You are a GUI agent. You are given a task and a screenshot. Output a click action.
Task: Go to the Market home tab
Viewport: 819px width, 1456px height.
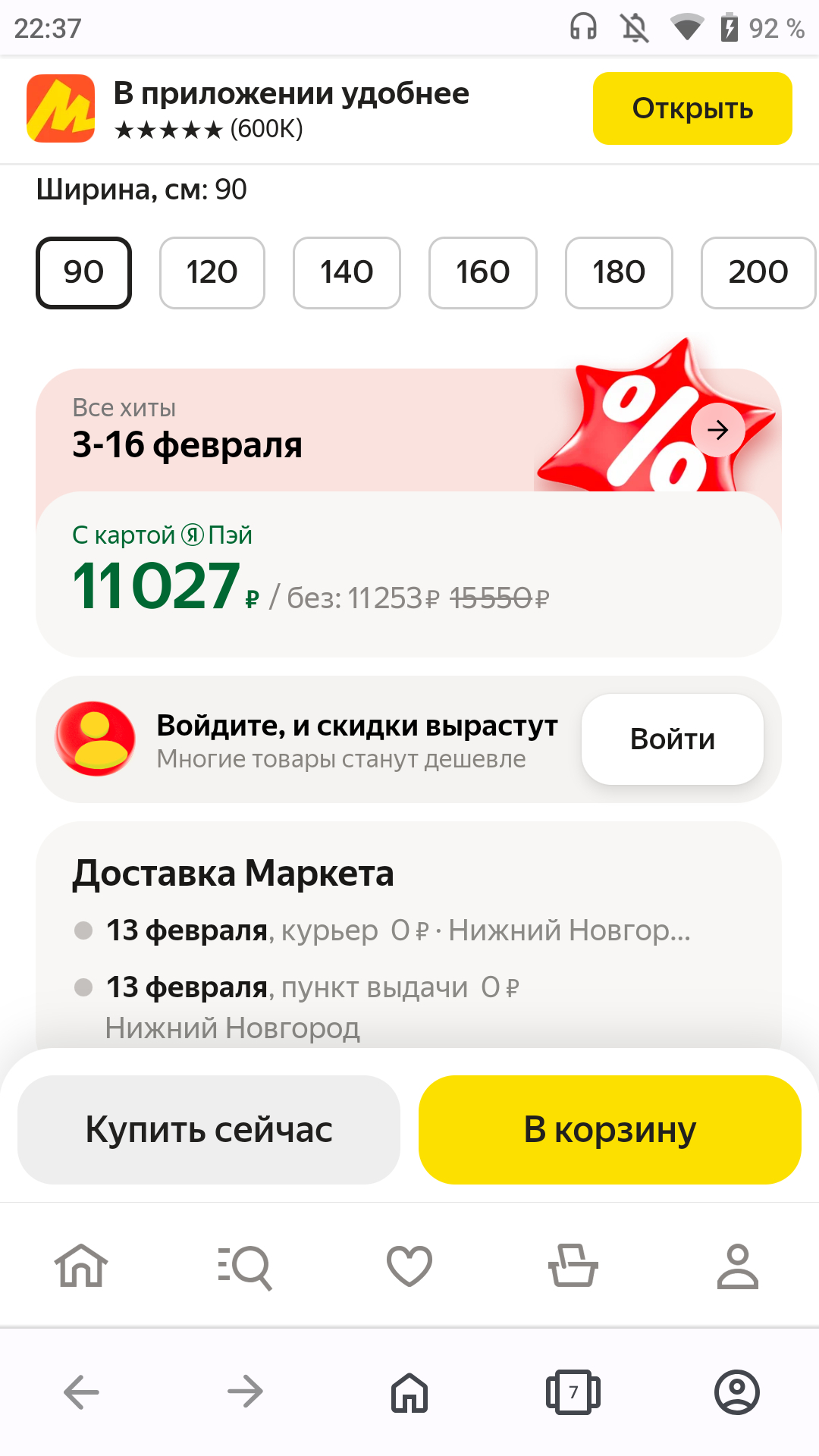pos(81,1266)
